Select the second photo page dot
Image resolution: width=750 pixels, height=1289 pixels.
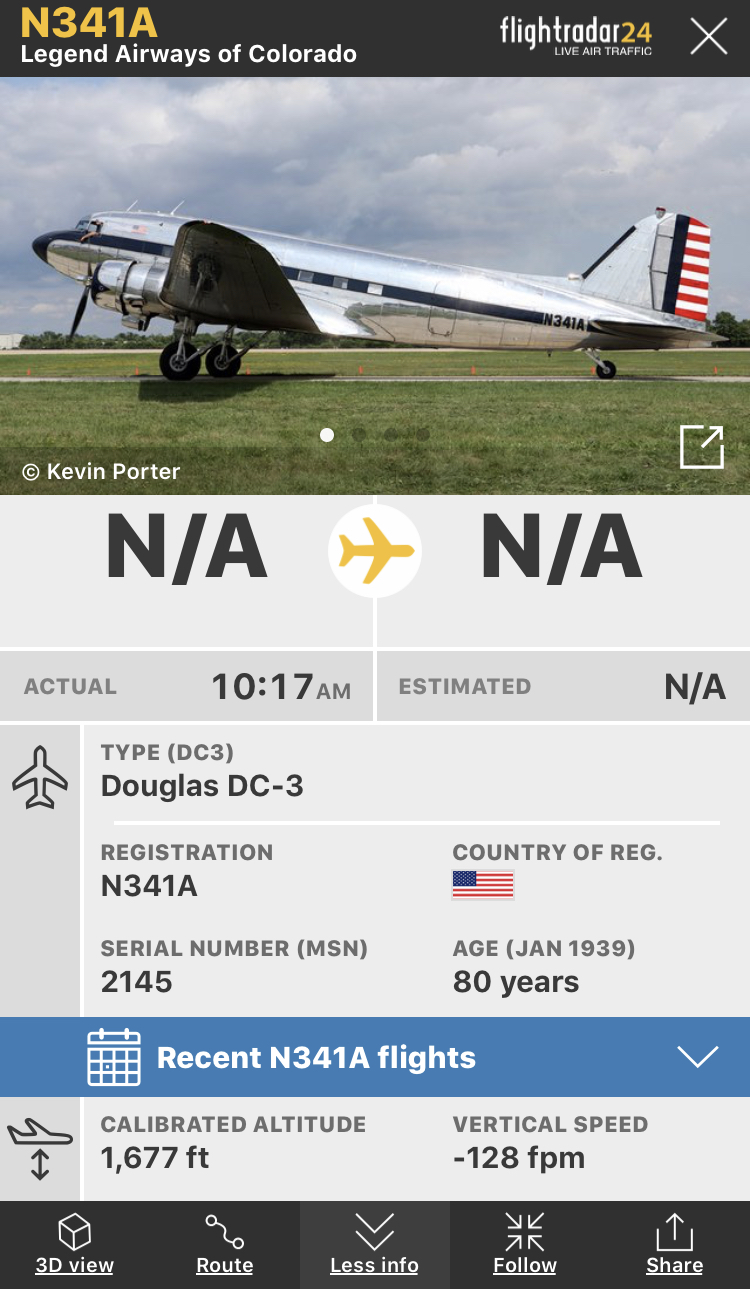coord(359,435)
